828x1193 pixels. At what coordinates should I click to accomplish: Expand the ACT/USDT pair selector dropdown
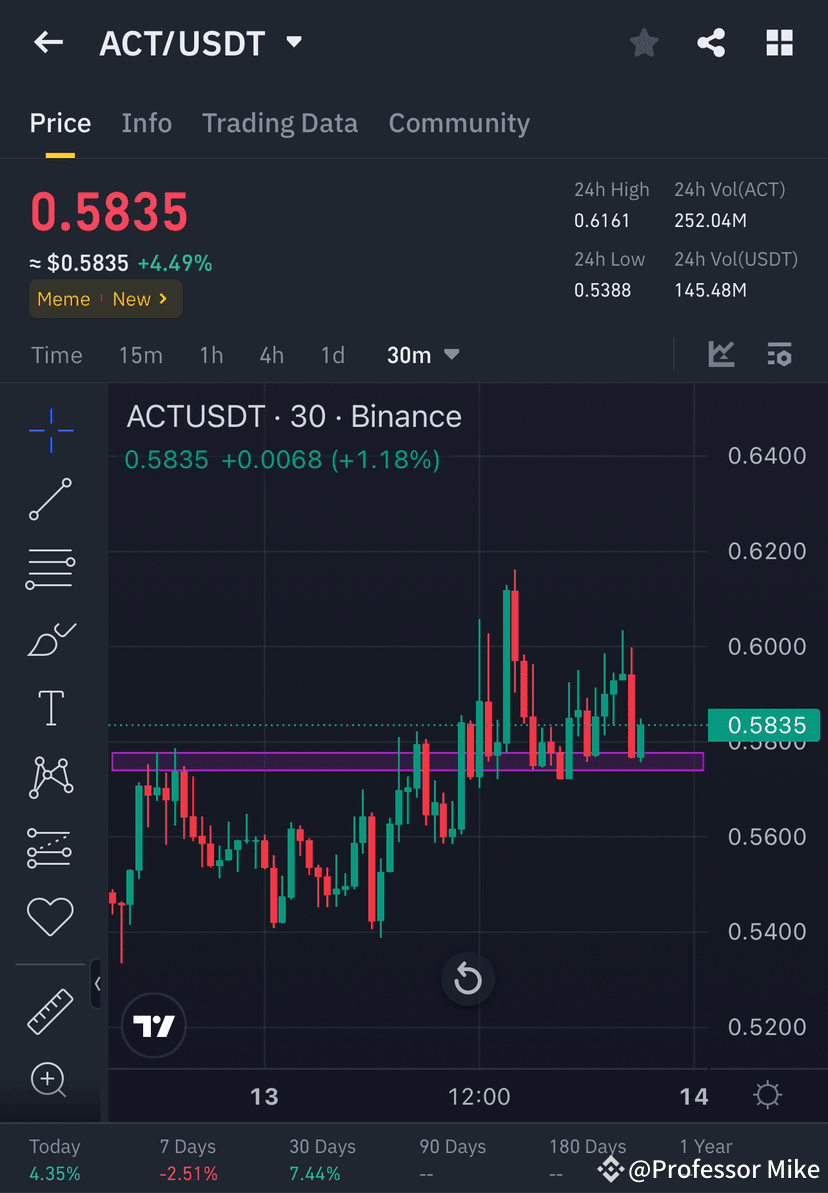[x=292, y=42]
